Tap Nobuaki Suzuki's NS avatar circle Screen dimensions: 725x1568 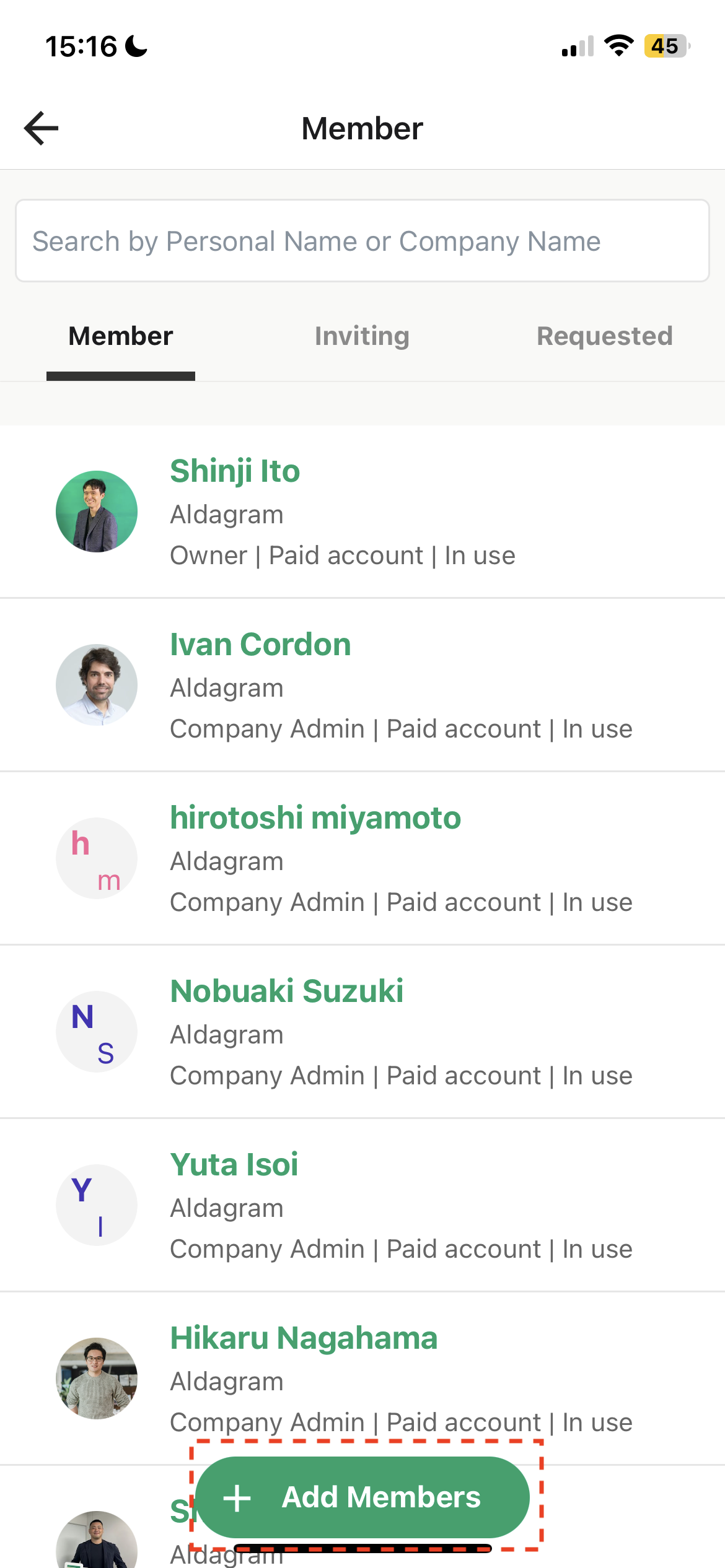coord(96,1030)
